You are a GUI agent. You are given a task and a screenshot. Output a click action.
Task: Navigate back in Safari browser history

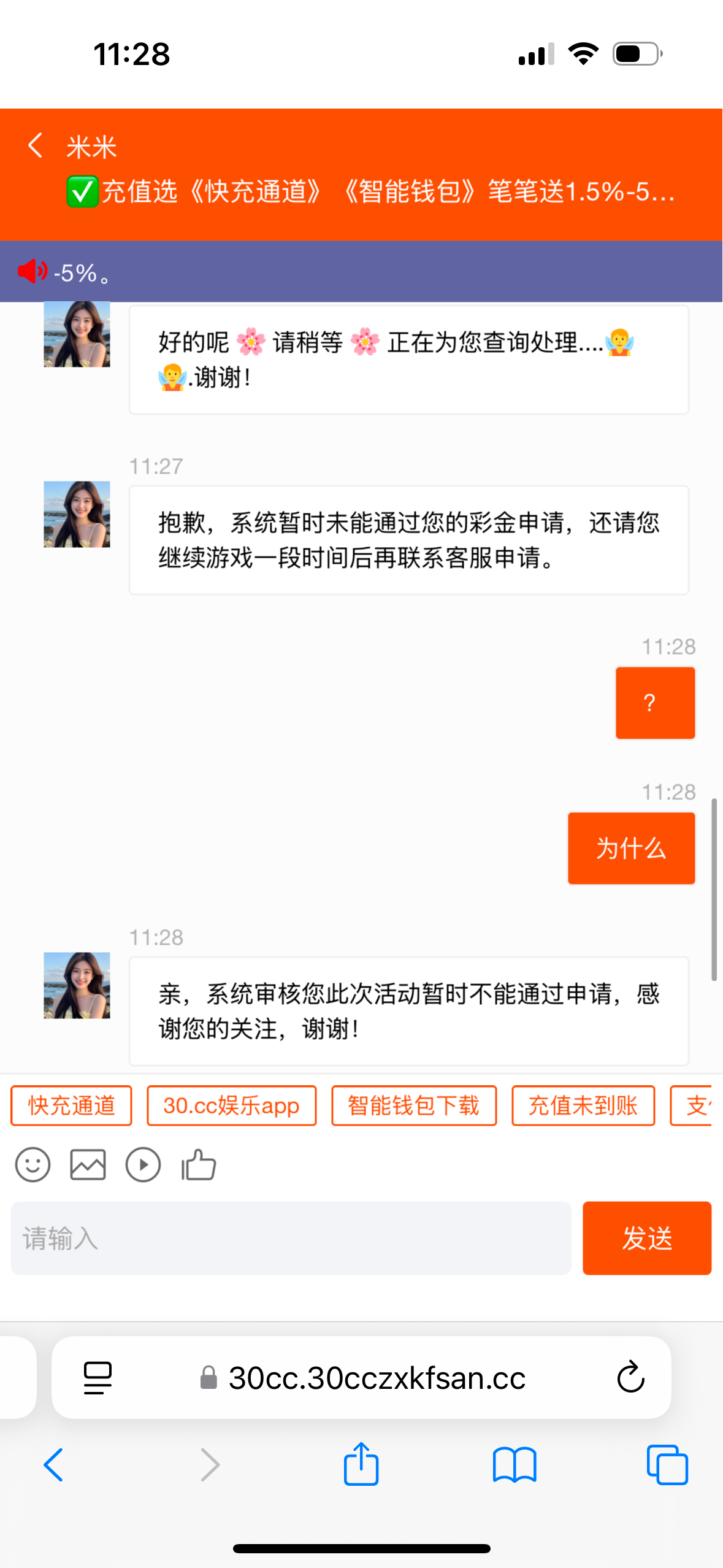(x=54, y=1465)
